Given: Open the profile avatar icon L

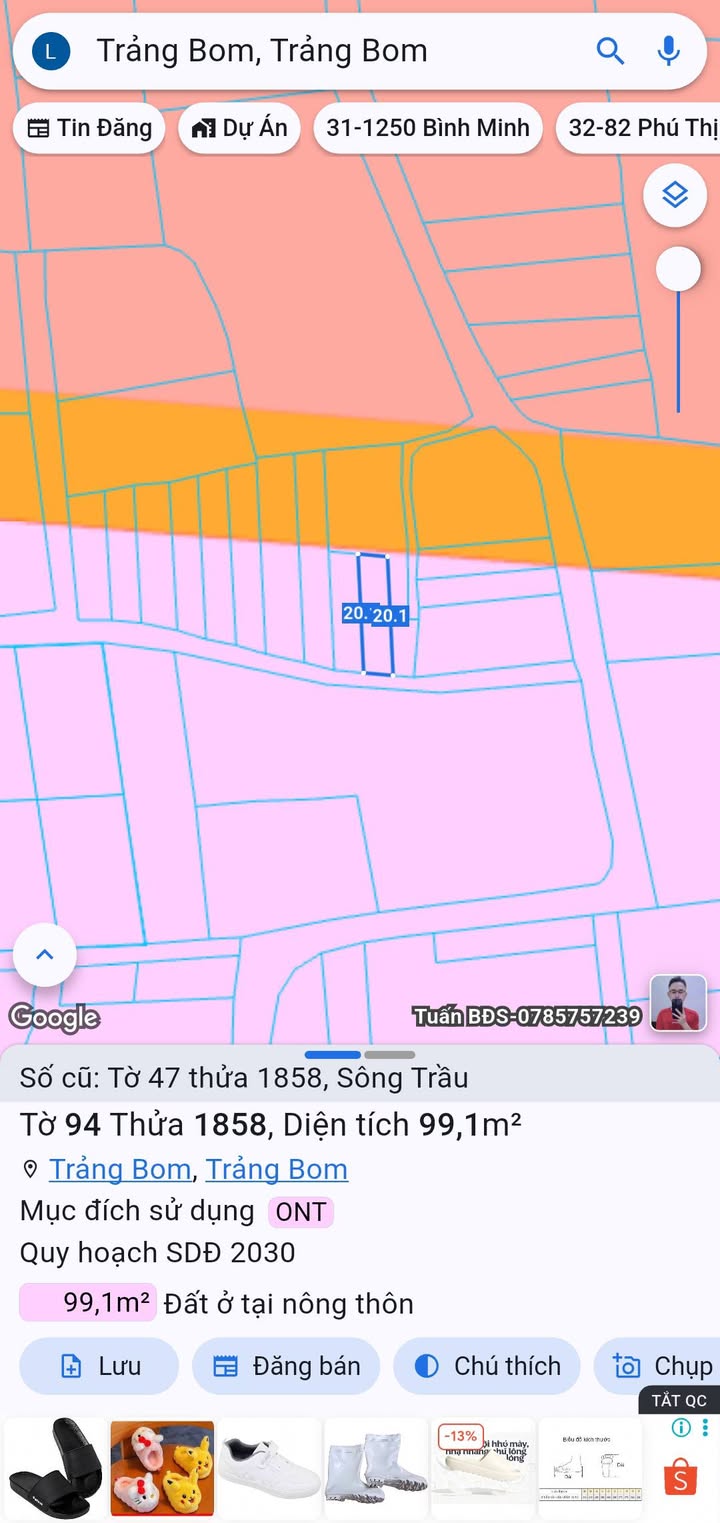Looking at the screenshot, I should point(51,51).
